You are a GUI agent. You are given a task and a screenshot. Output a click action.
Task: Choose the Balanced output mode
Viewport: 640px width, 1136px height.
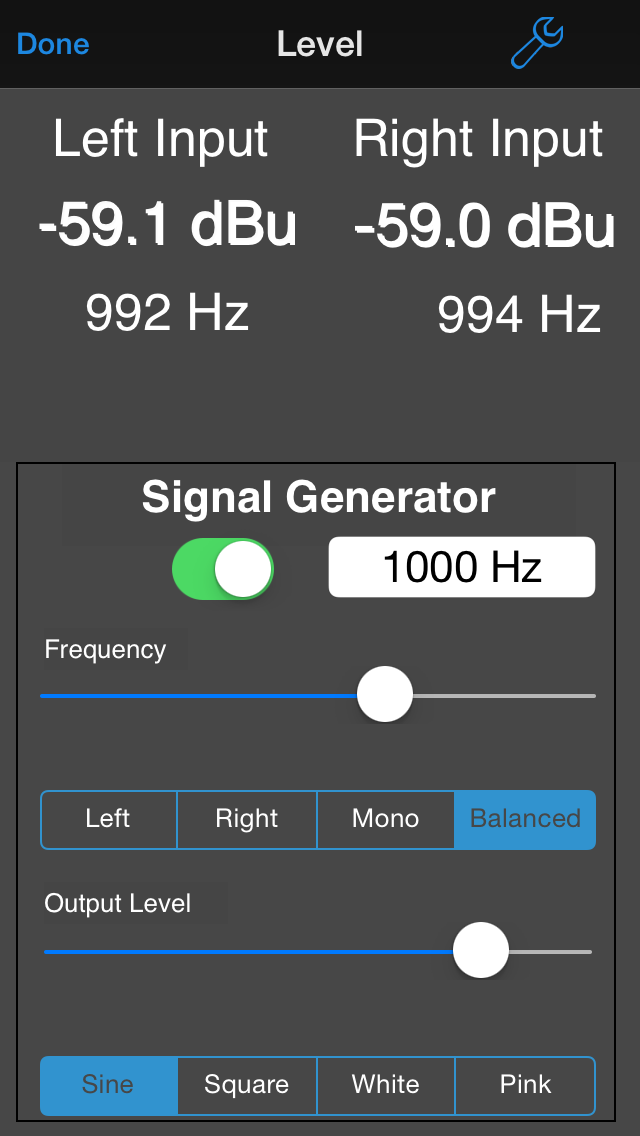[525, 819]
